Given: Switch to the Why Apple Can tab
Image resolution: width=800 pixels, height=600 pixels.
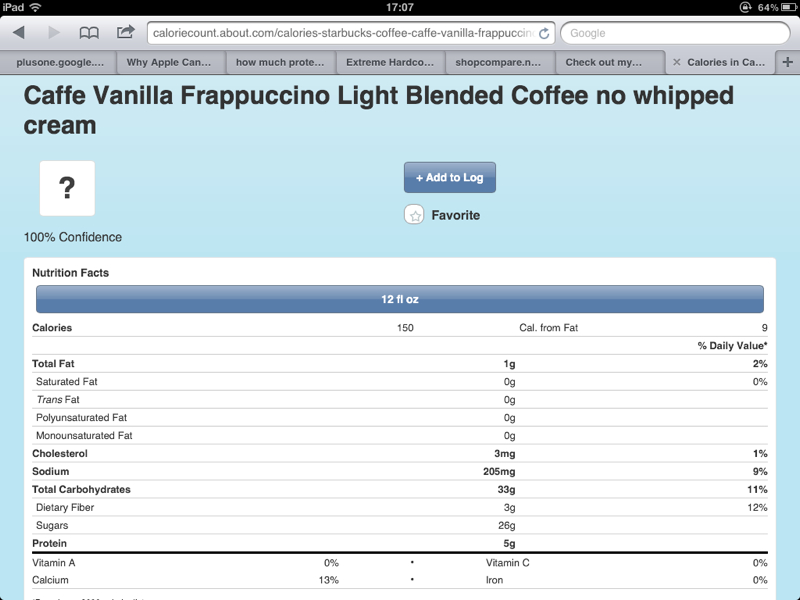Looking at the screenshot, I should click(x=170, y=62).
